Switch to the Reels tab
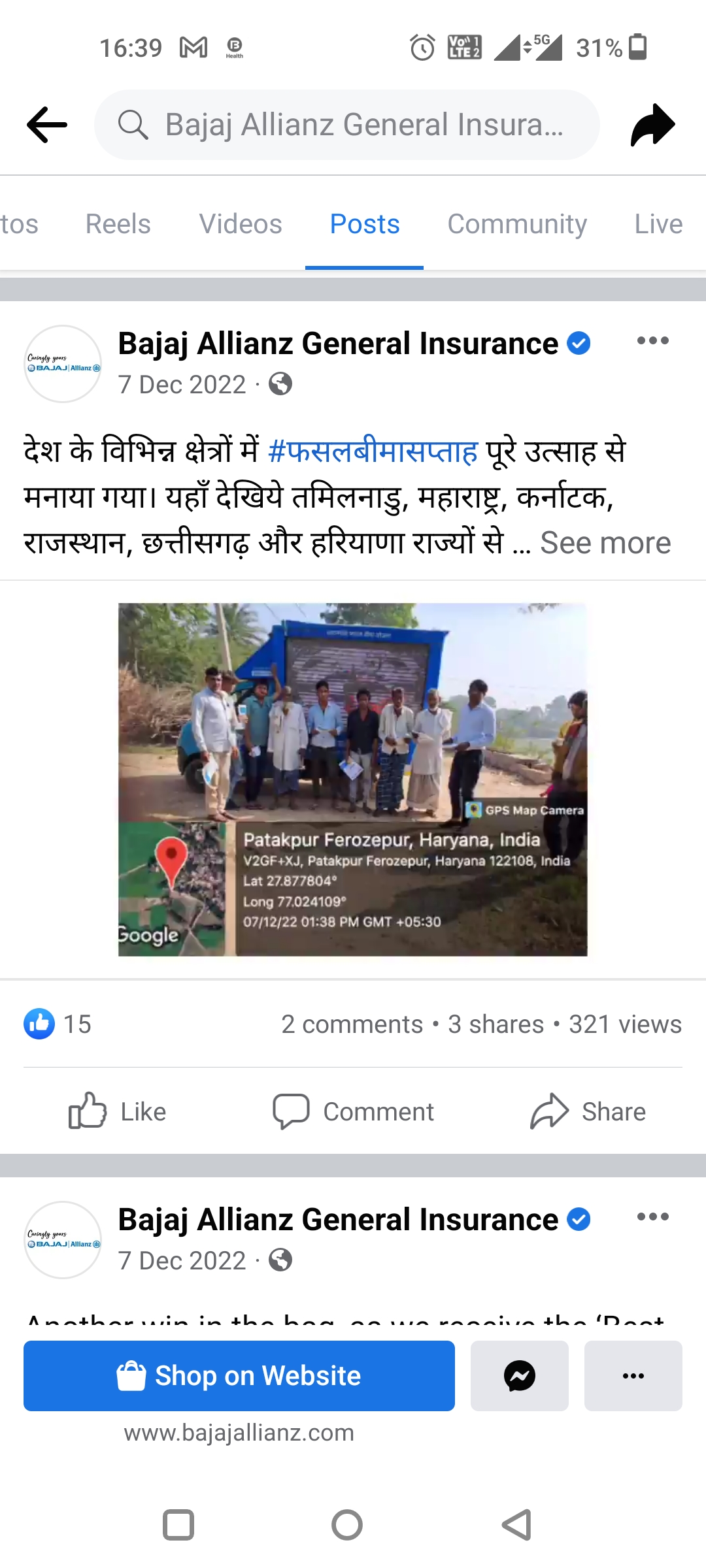 [118, 224]
